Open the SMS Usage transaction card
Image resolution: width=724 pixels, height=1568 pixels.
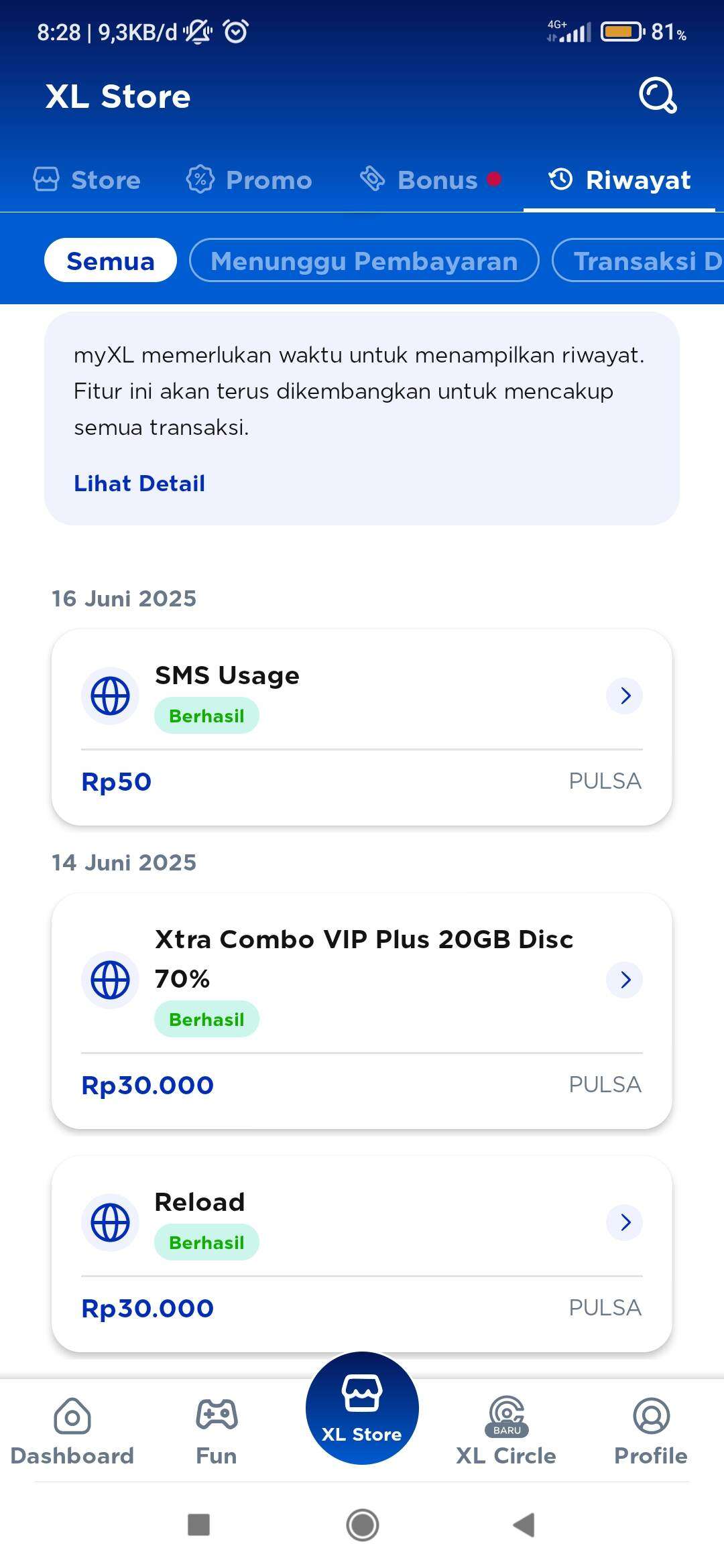click(362, 727)
